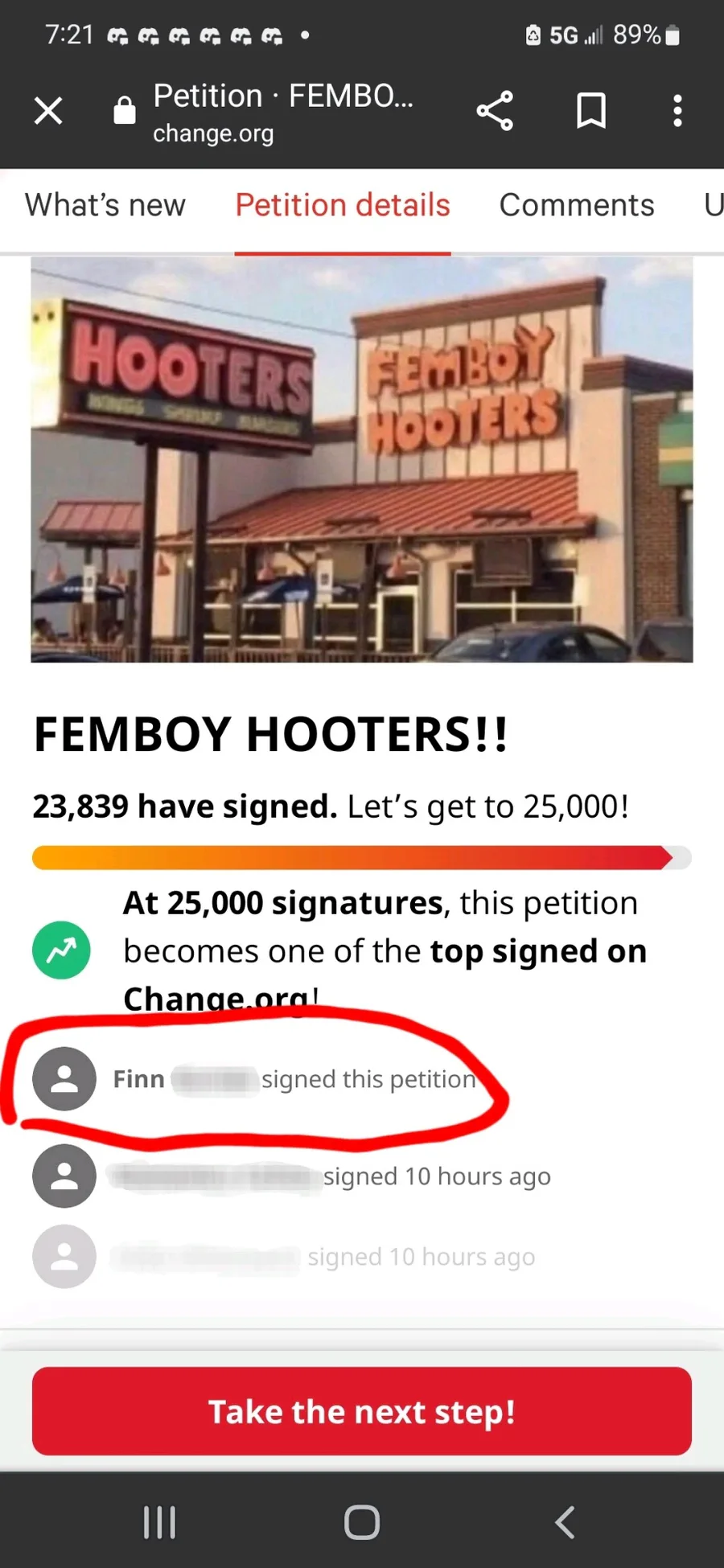Share this petition page
724x1568 pixels.
click(495, 111)
